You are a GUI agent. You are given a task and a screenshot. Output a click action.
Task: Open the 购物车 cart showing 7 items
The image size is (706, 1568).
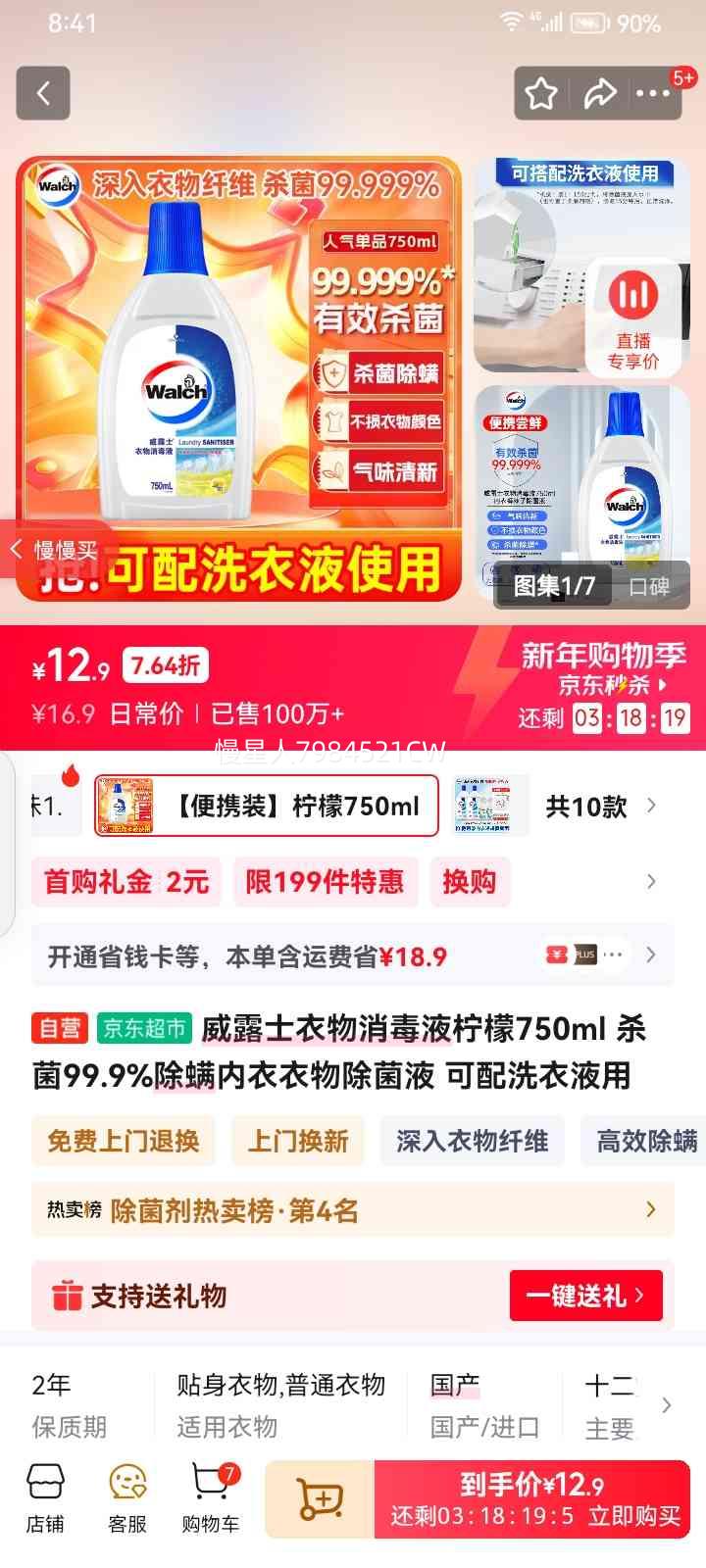[x=208, y=1496]
